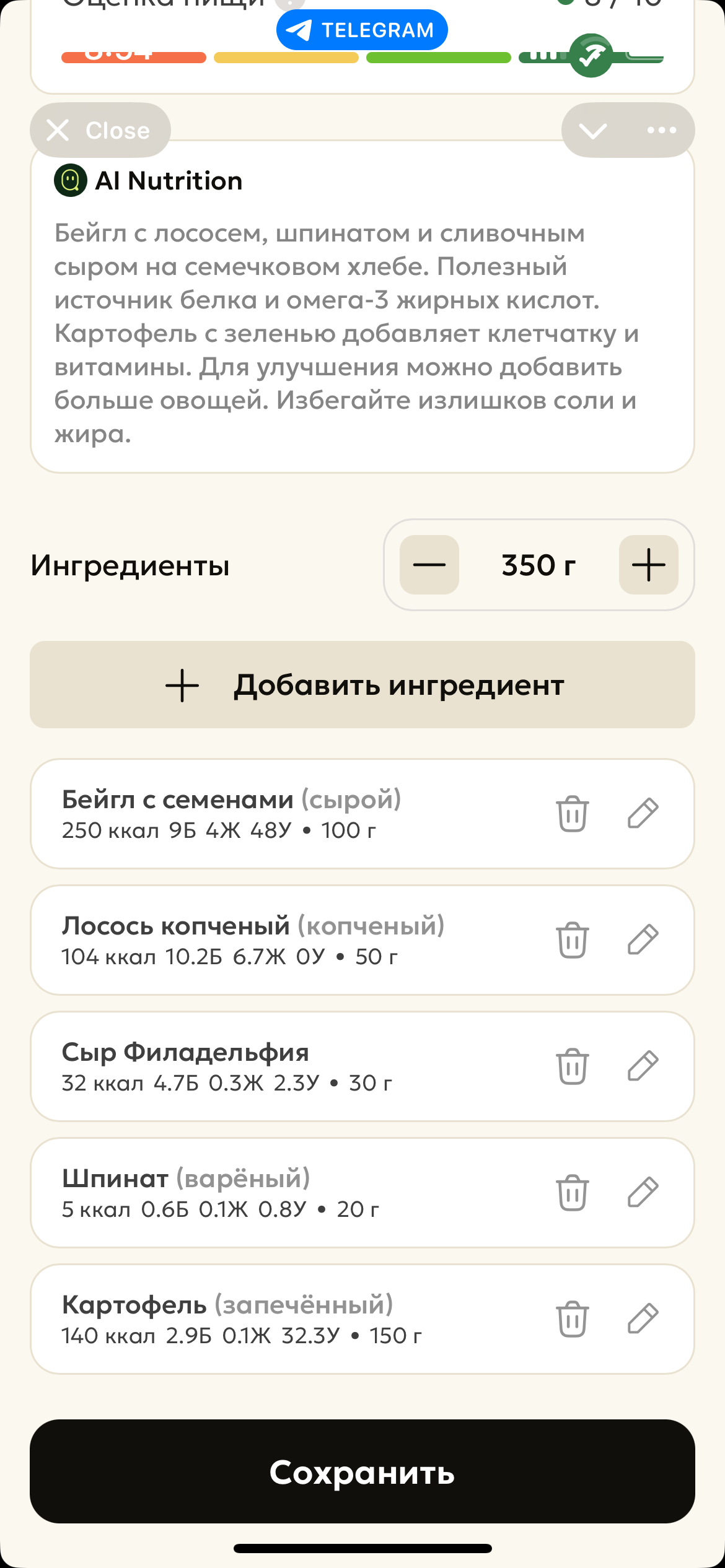The image size is (725, 1568).
Task: Tap the Telegram banner at the top
Action: (361, 28)
